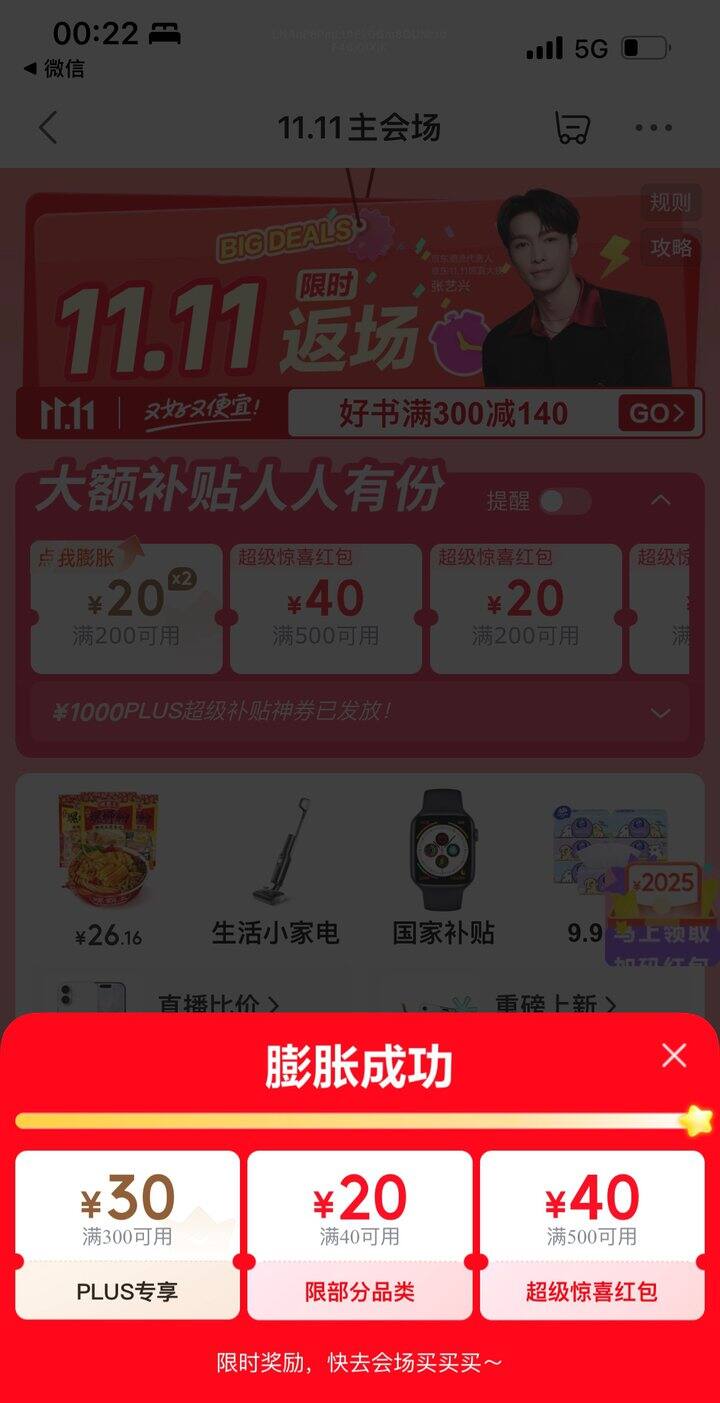
Task: Tap the ¥2025 red packet sticker
Action: (663, 882)
